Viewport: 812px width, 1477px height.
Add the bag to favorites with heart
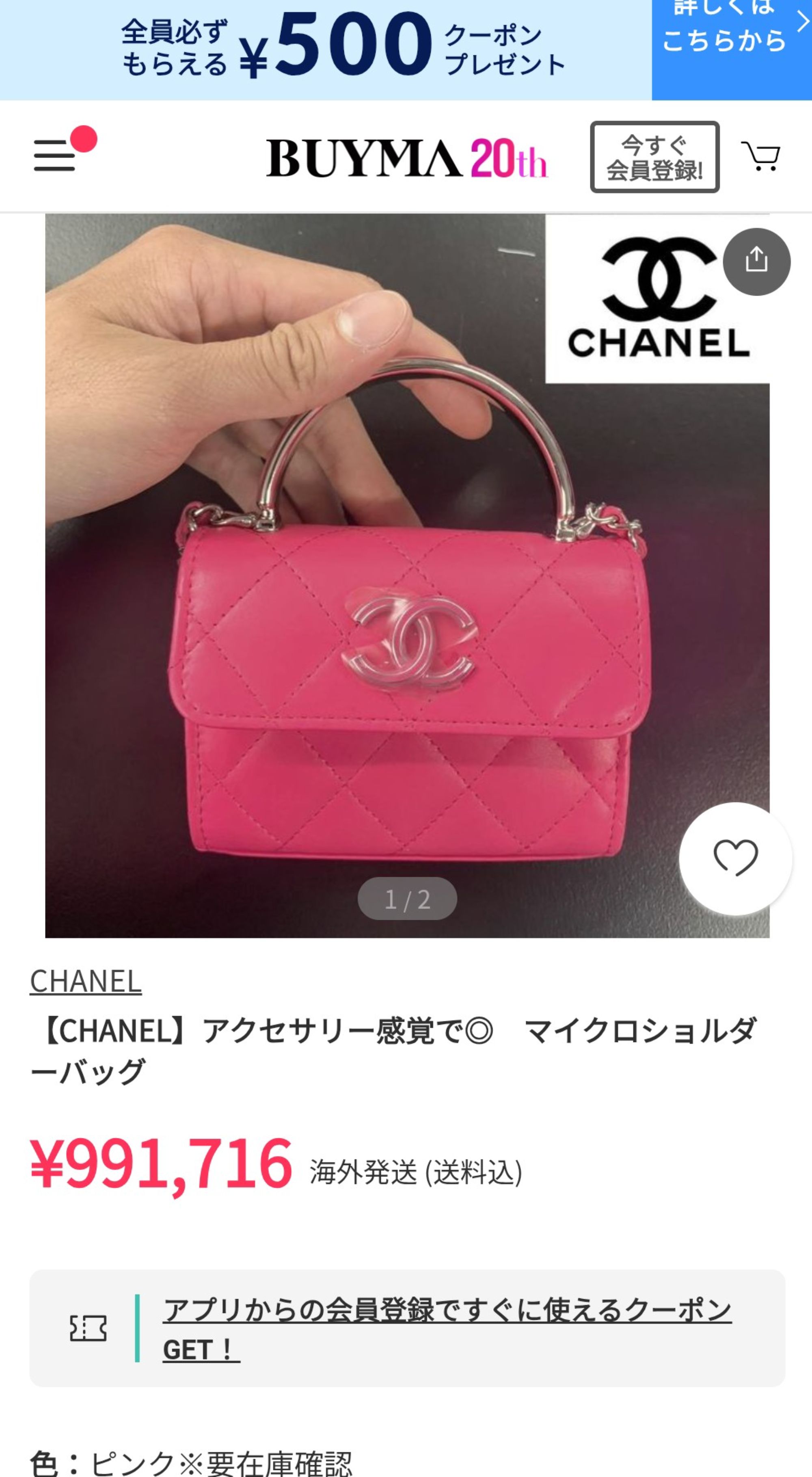point(735,859)
